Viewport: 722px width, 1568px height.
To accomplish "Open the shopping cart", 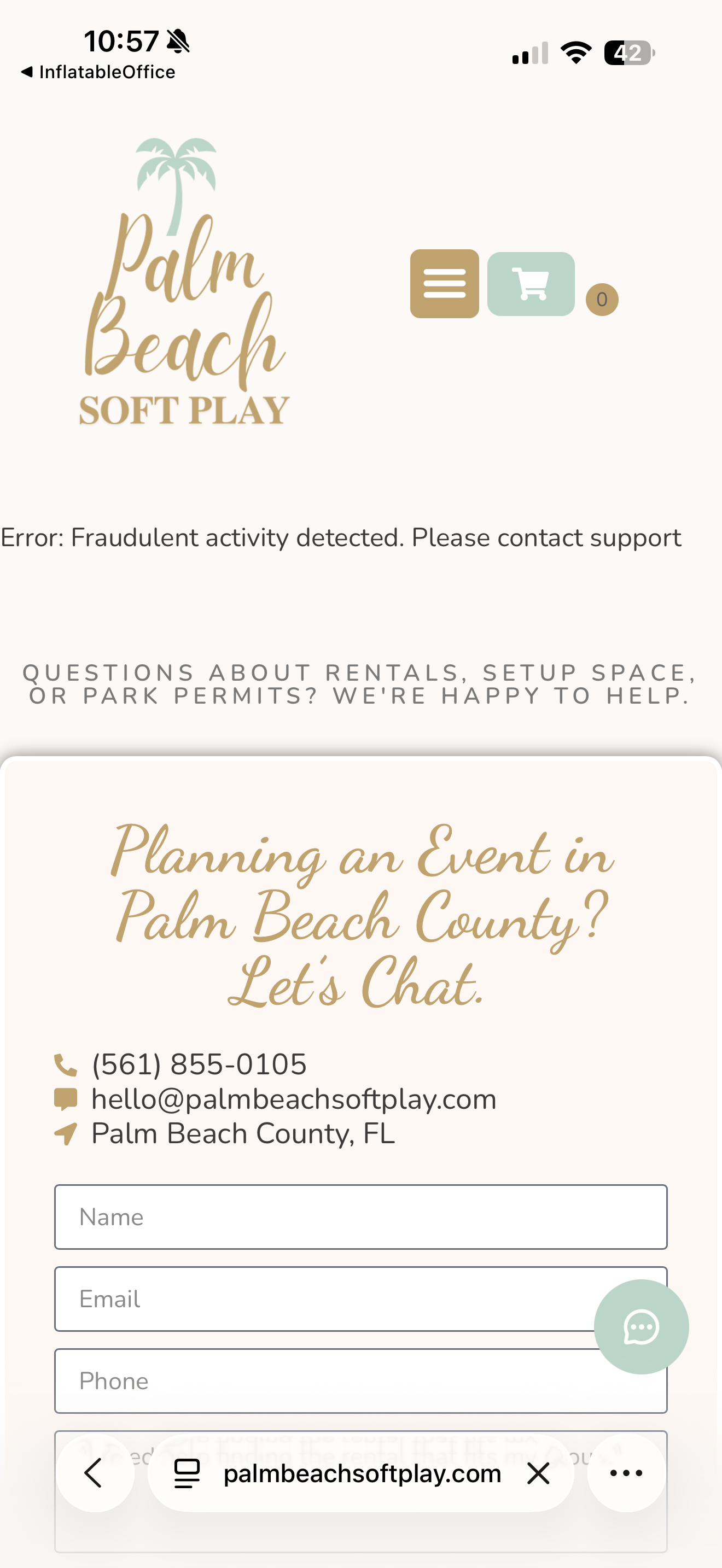I will [x=531, y=284].
